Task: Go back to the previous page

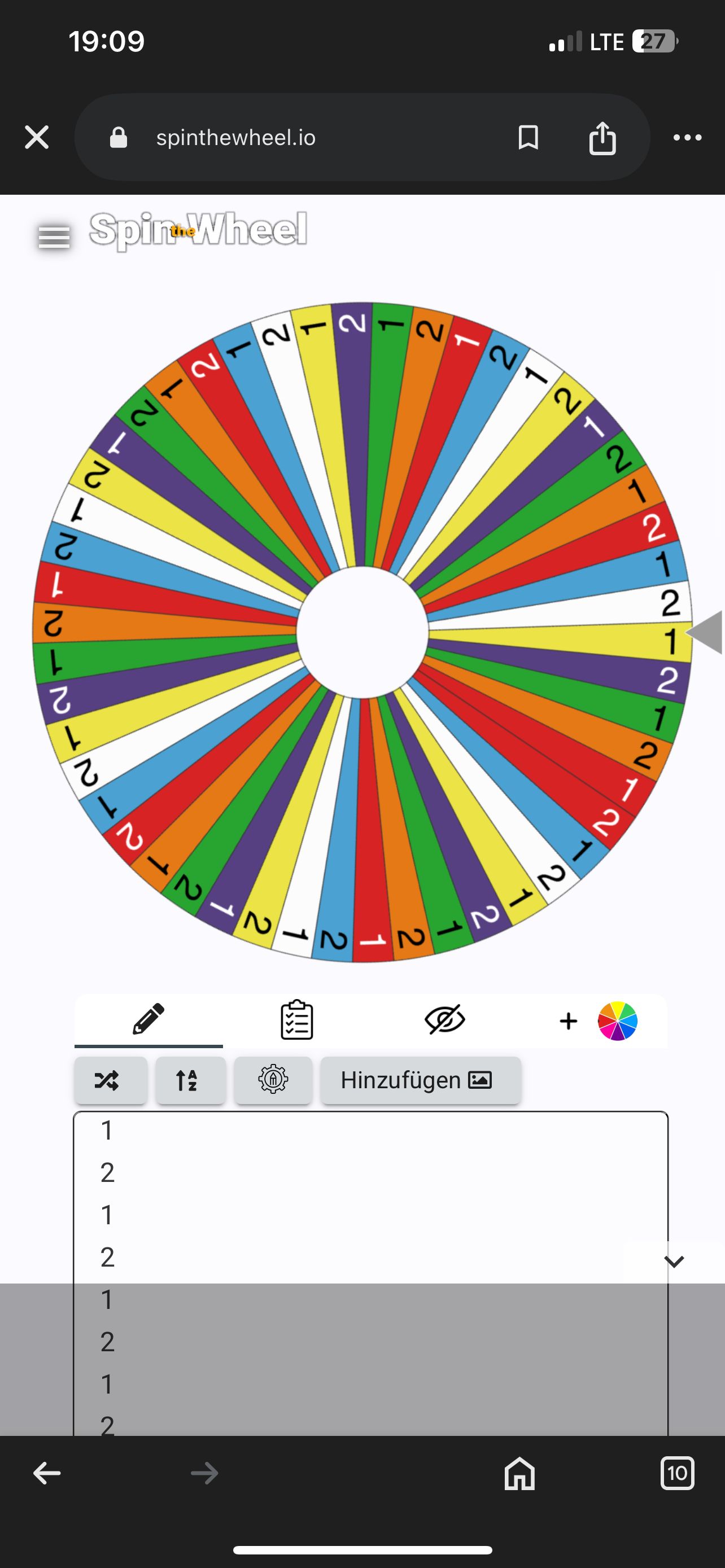Action: click(47, 1474)
